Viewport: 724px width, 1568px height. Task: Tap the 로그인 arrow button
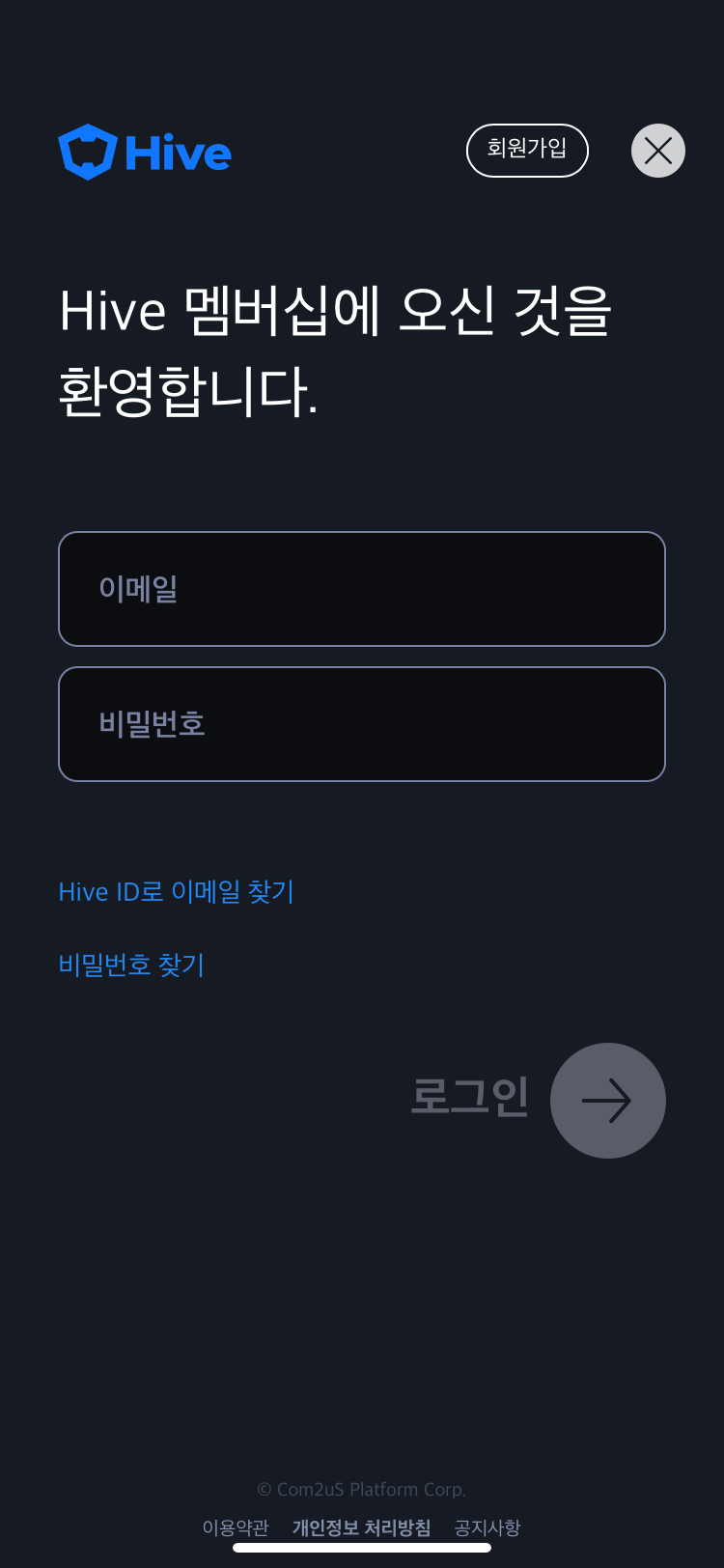pyautogui.click(x=608, y=1101)
